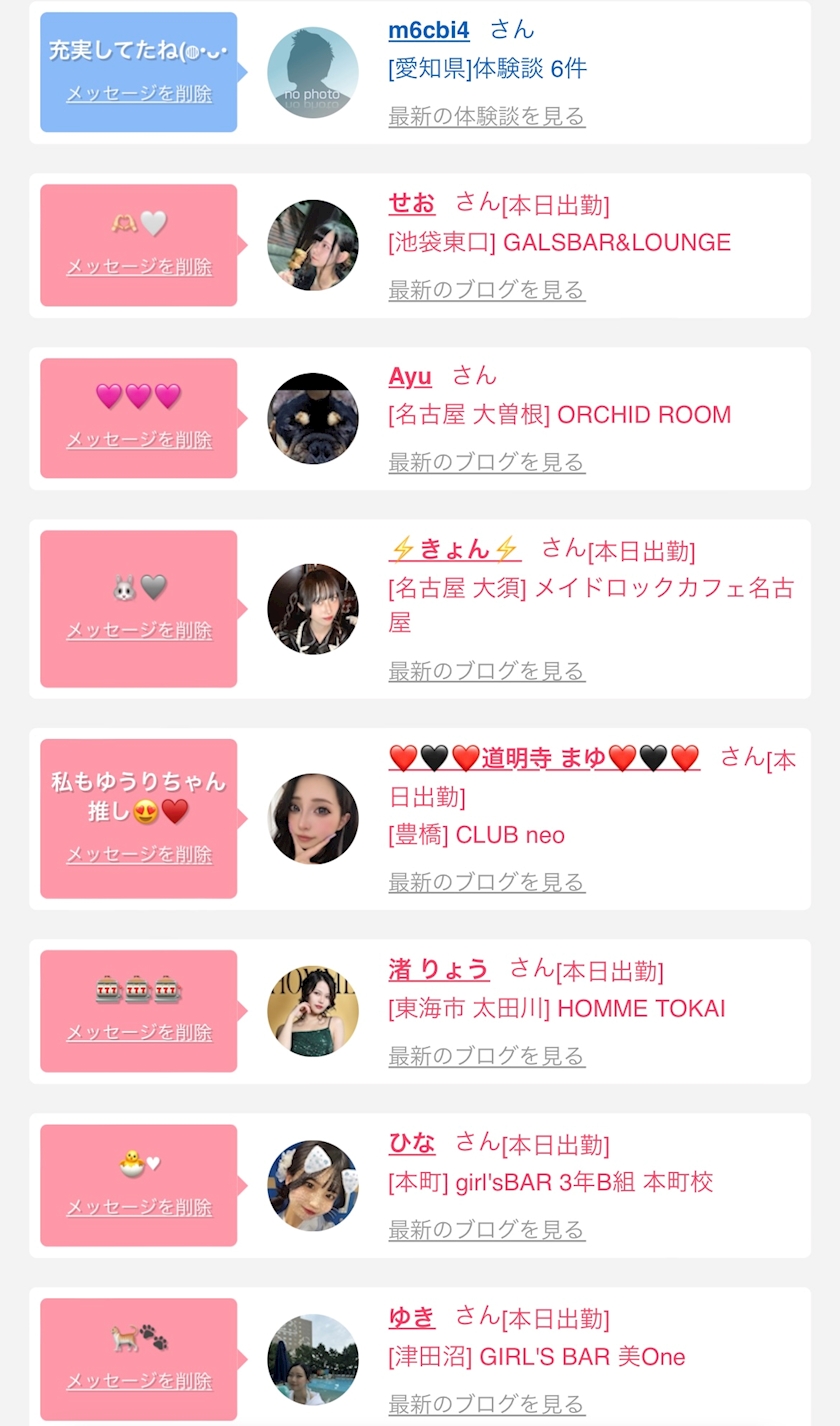Viewport: 840px width, 1426px height.
Task: Open 道明寺 まゆ's profile link
Action: 544,759
